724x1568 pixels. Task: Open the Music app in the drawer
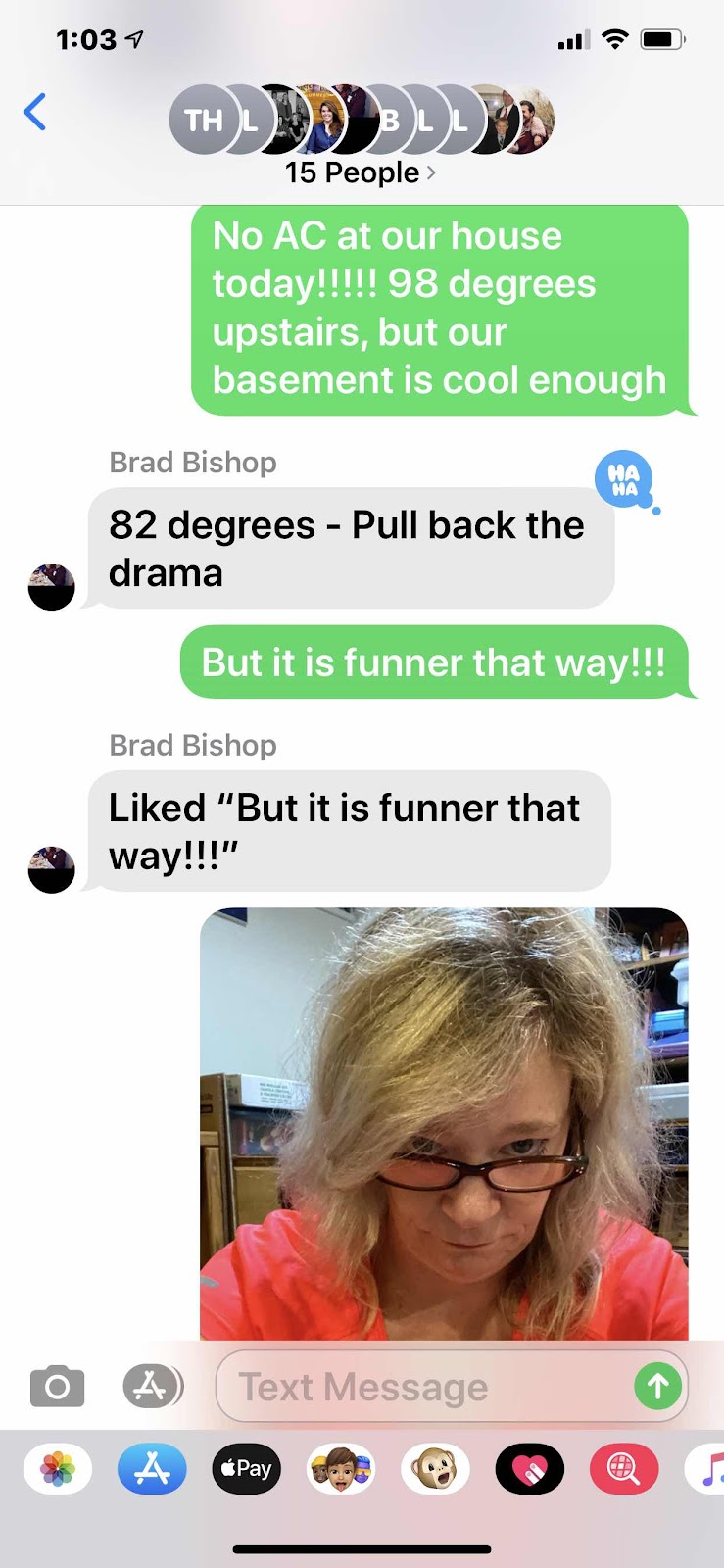(709, 1469)
